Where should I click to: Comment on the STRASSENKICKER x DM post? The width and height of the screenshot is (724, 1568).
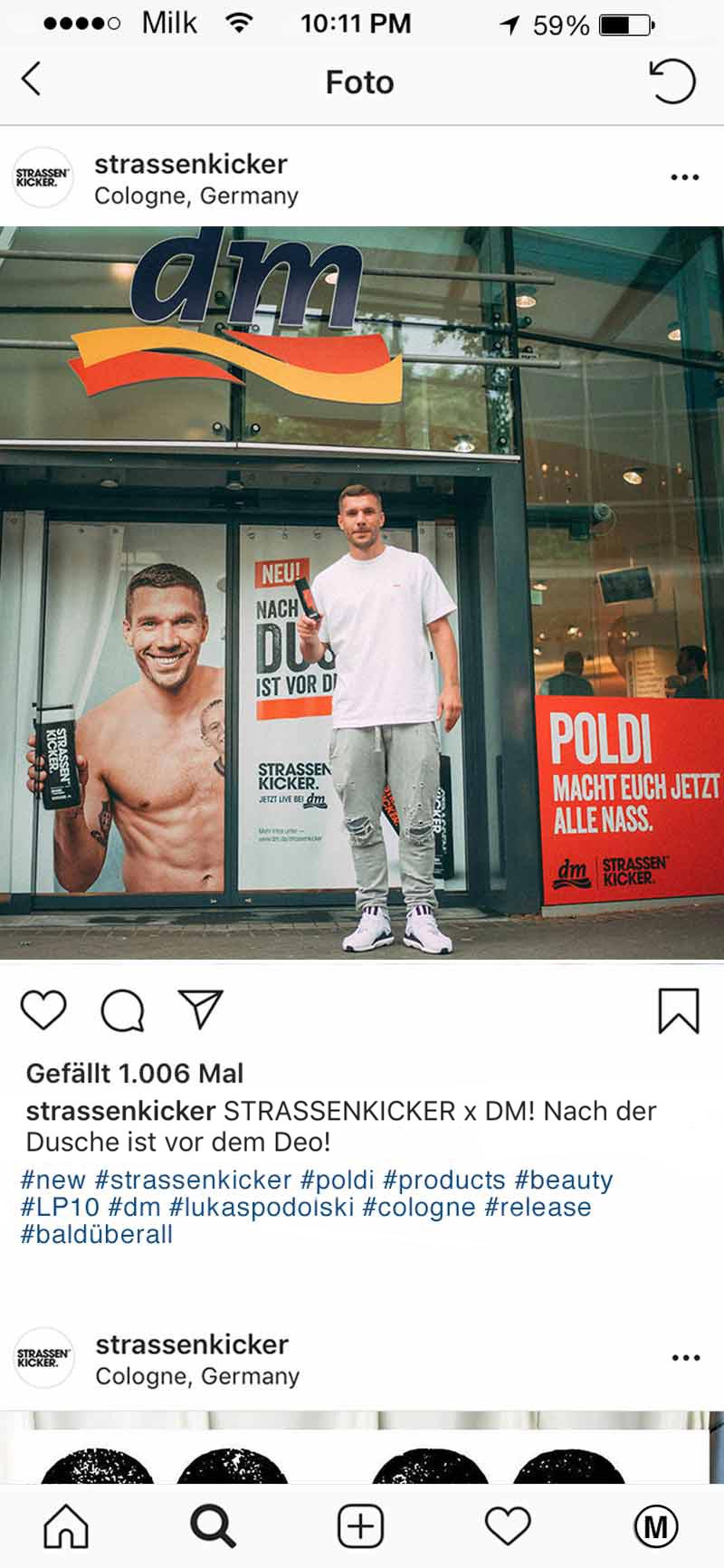click(122, 1010)
